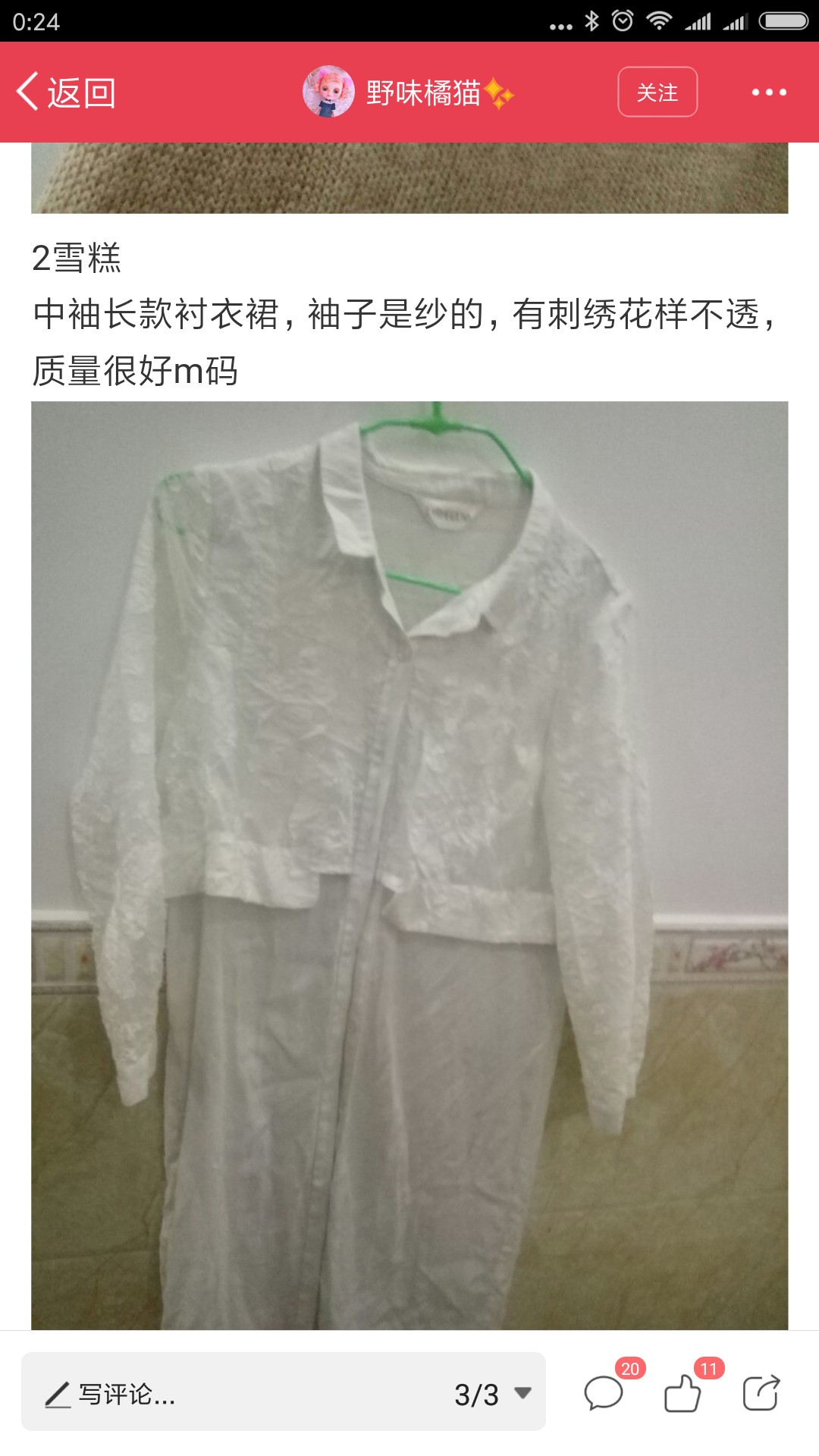Expand the 3/3 page selector dropdown
The width and height of the screenshot is (819, 1456).
(x=493, y=1394)
